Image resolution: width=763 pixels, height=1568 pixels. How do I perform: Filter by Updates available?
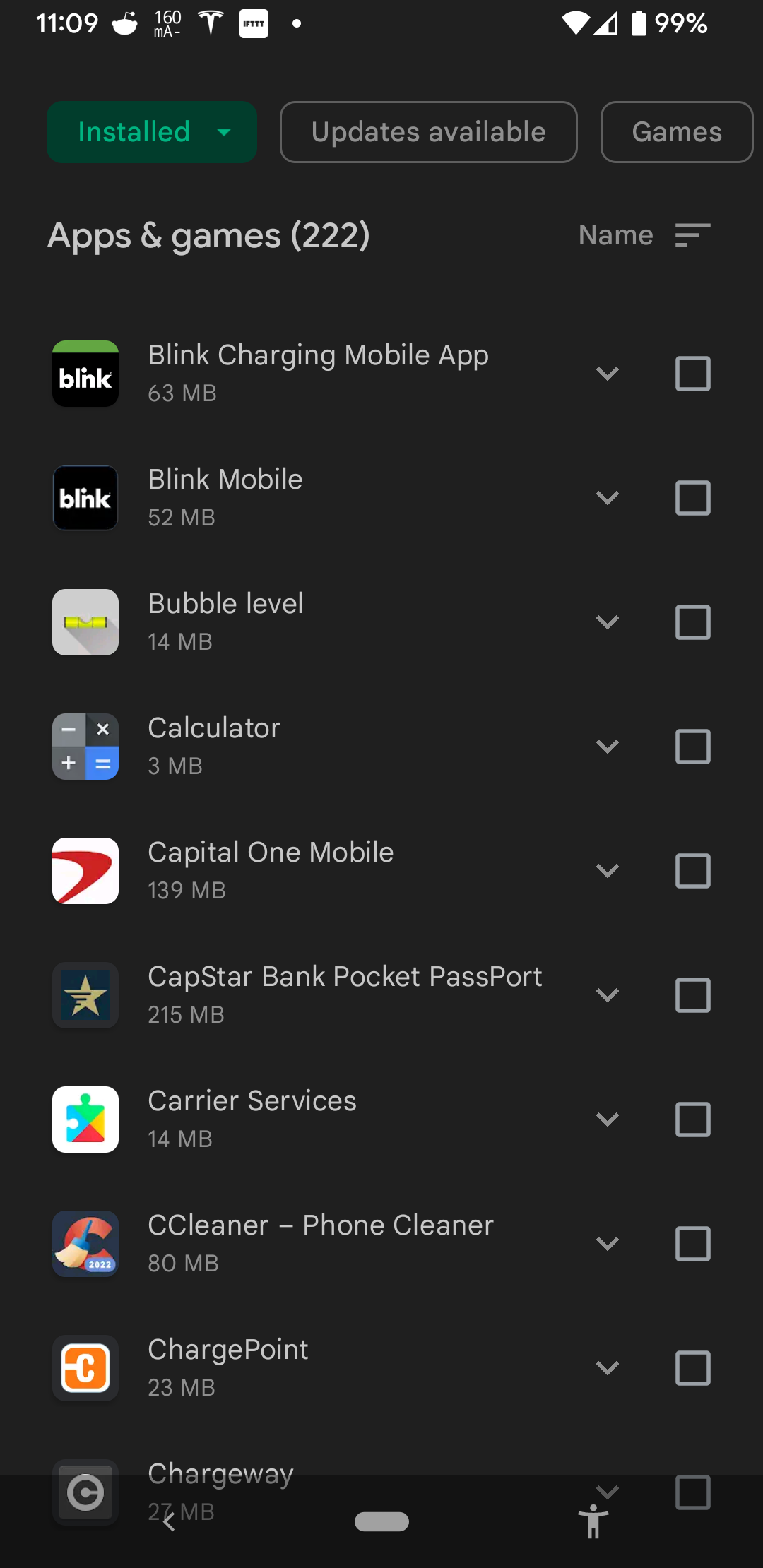click(428, 132)
